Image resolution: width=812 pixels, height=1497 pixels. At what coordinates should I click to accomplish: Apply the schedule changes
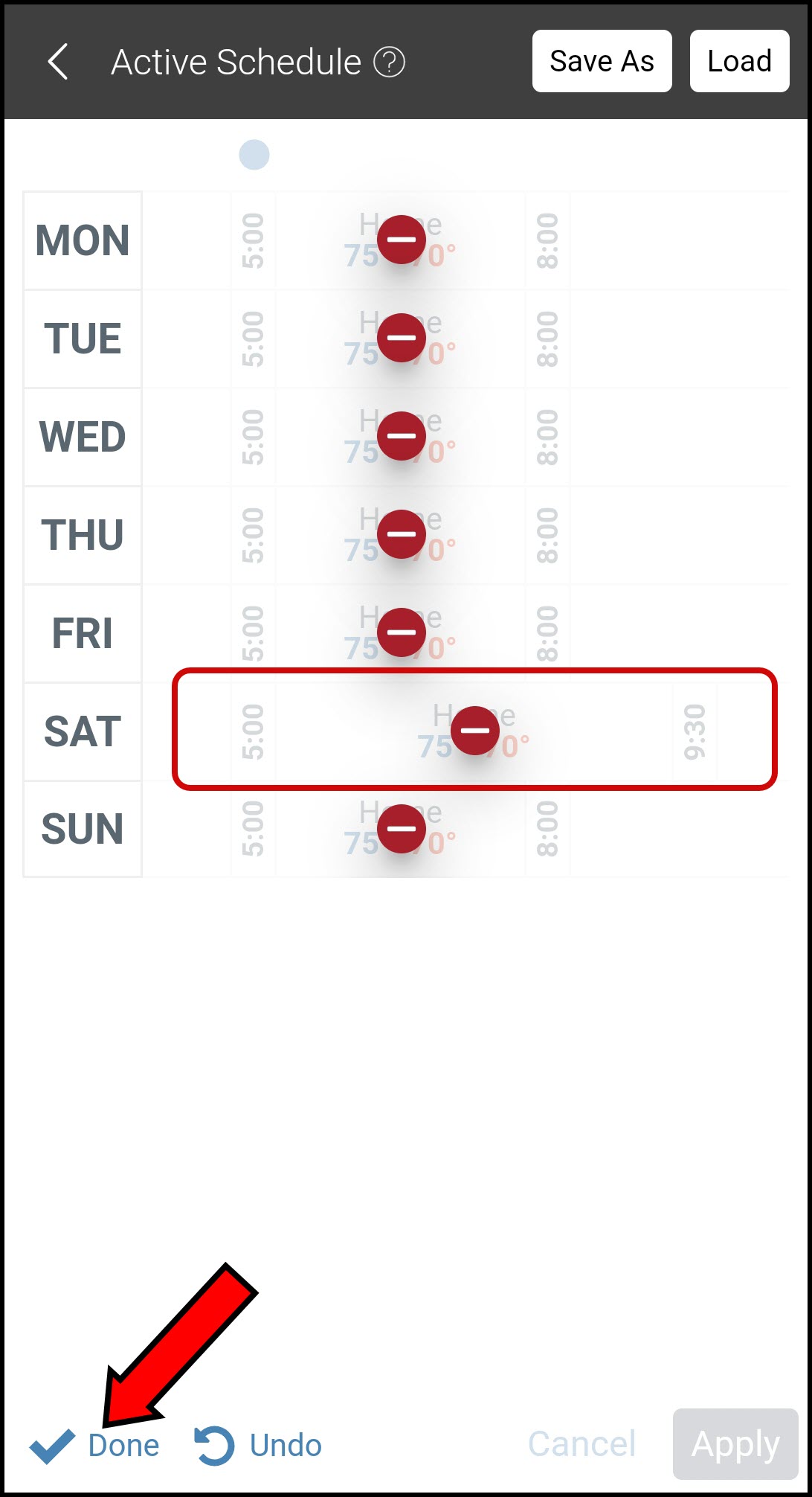click(735, 1443)
